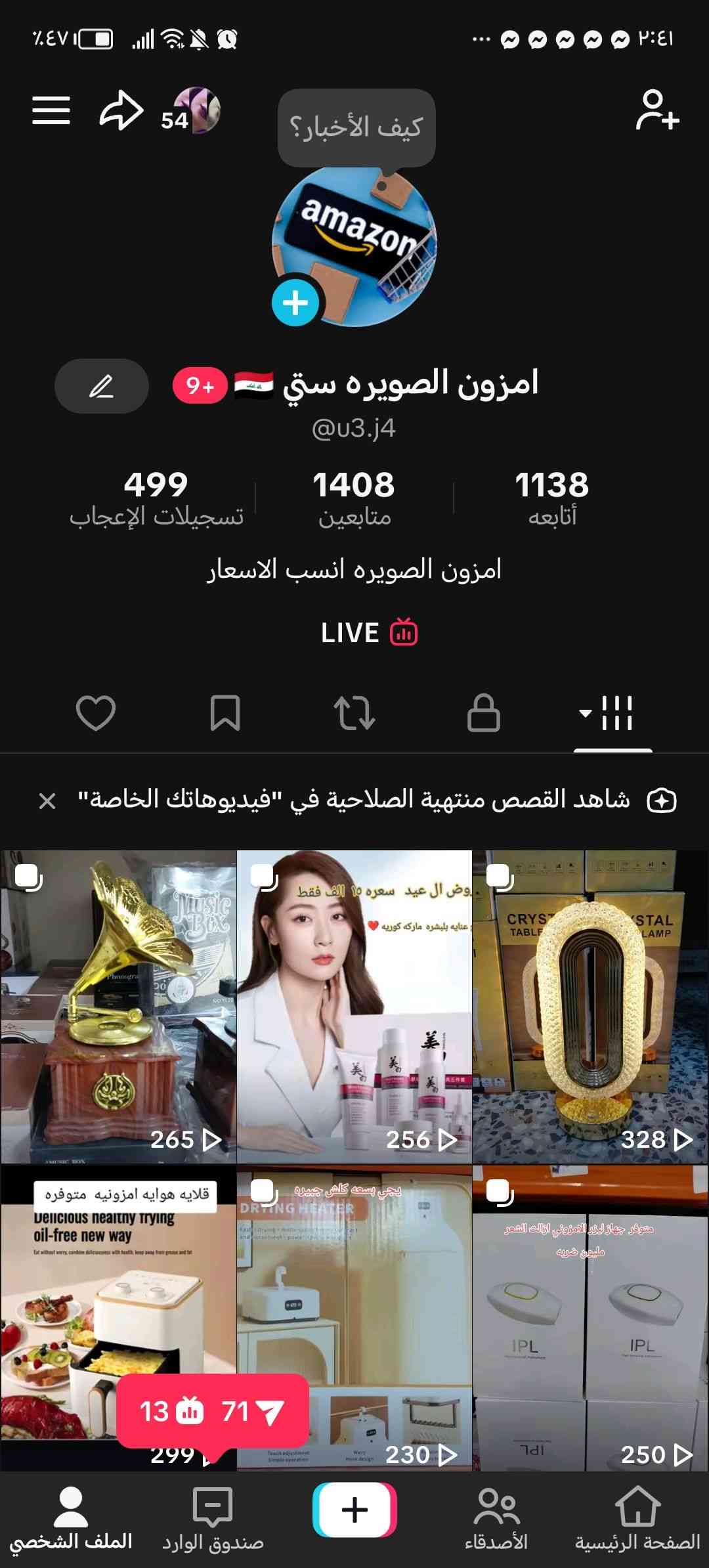Switch to the private videos tab
This screenshot has height=1568, width=709.
(483, 712)
